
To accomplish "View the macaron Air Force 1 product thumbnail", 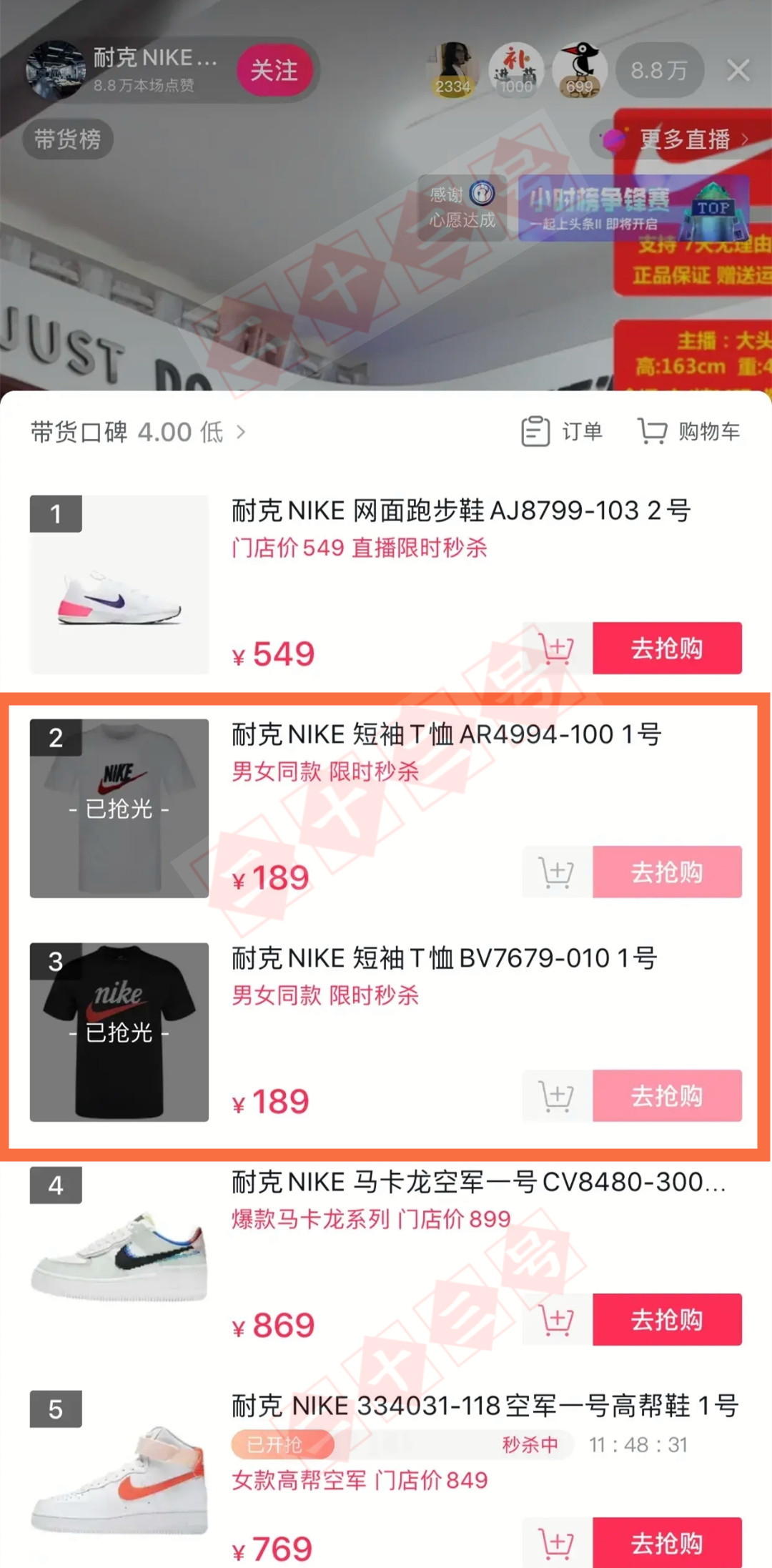I will 119,1258.
